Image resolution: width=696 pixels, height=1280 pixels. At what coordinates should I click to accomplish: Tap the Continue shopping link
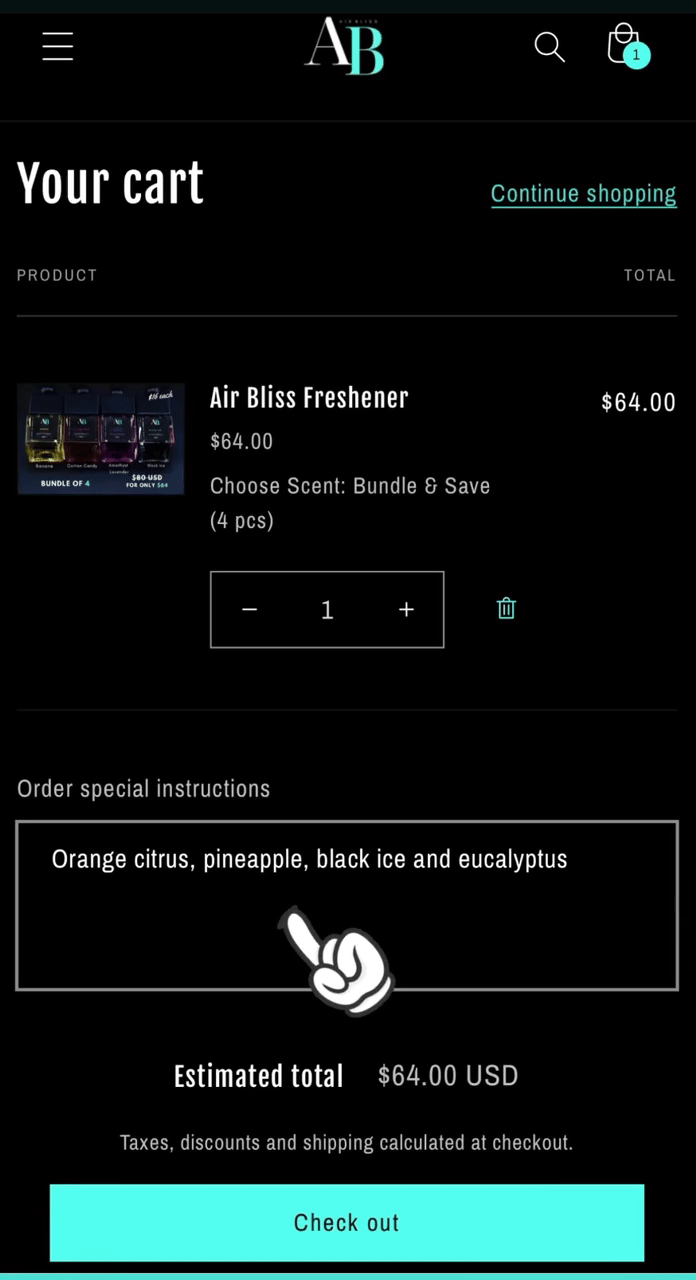tap(583, 193)
